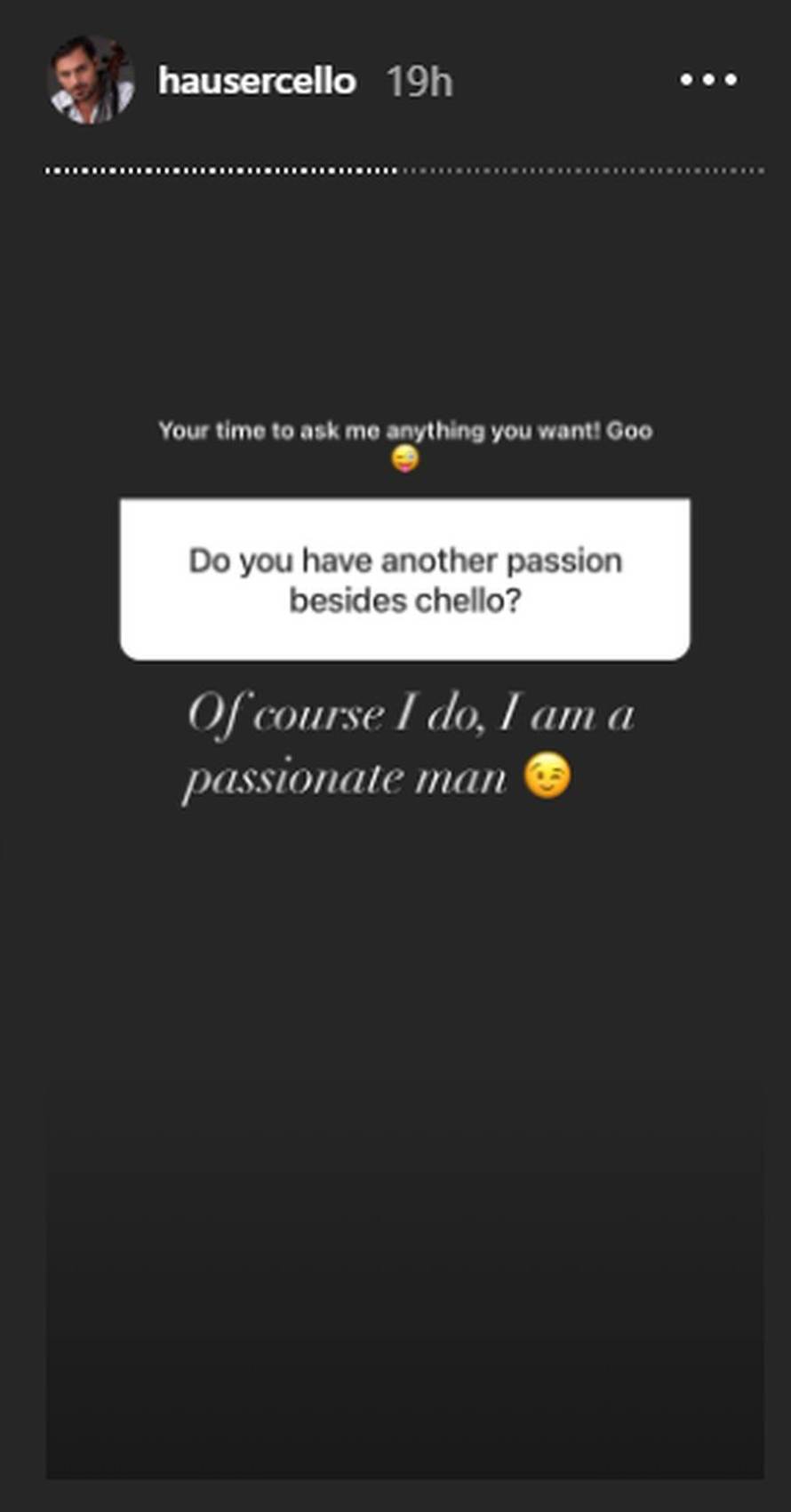The height and width of the screenshot is (1512, 791).
Task: Open the three-dot story options menu
Action: [708, 80]
